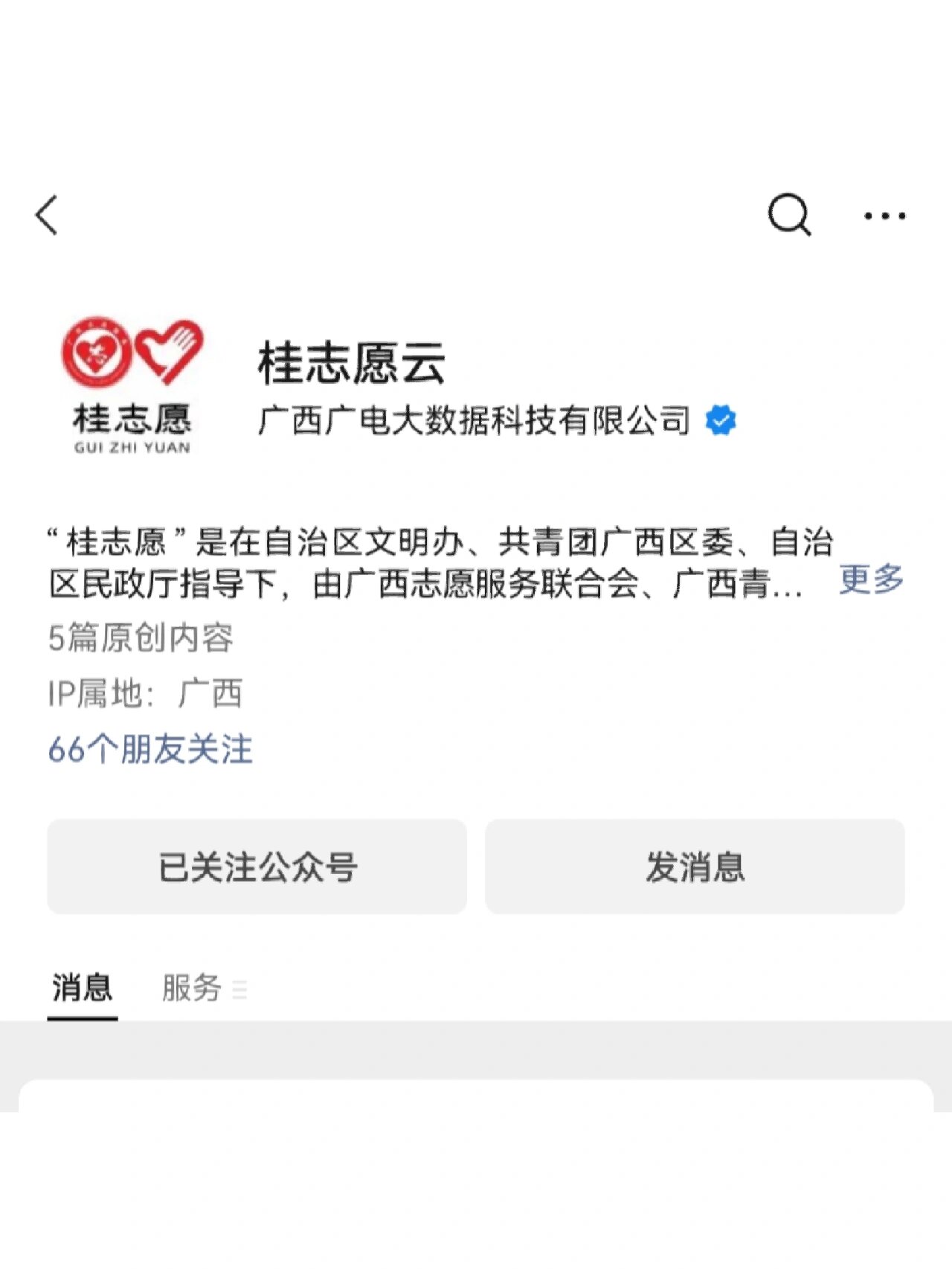The width and height of the screenshot is (952, 1269).
Task: Open search in 桂志愿云 account
Action: 789,216
